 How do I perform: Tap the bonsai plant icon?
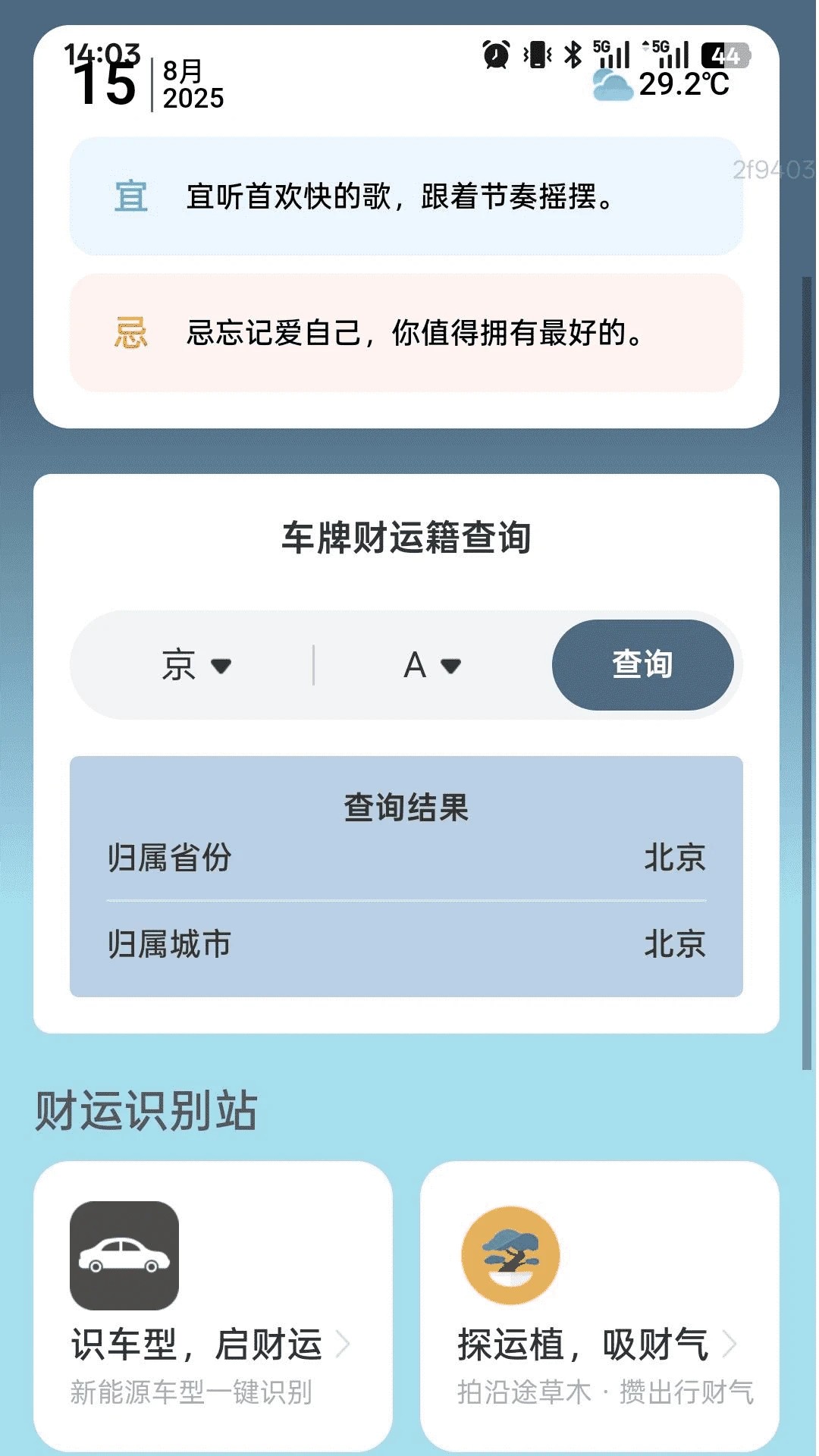click(x=510, y=1255)
